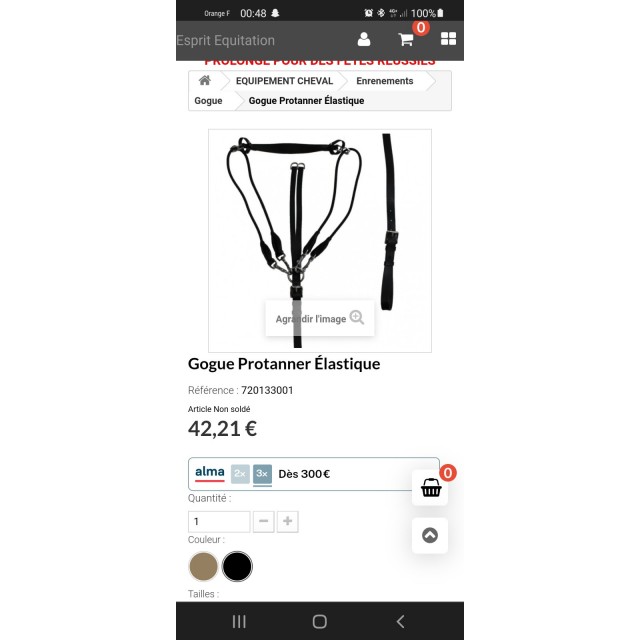Tap Agrandir l'image to enlarge photo
This screenshot has height=640, width=640.
pyautogui.click(x=319, y=318)
